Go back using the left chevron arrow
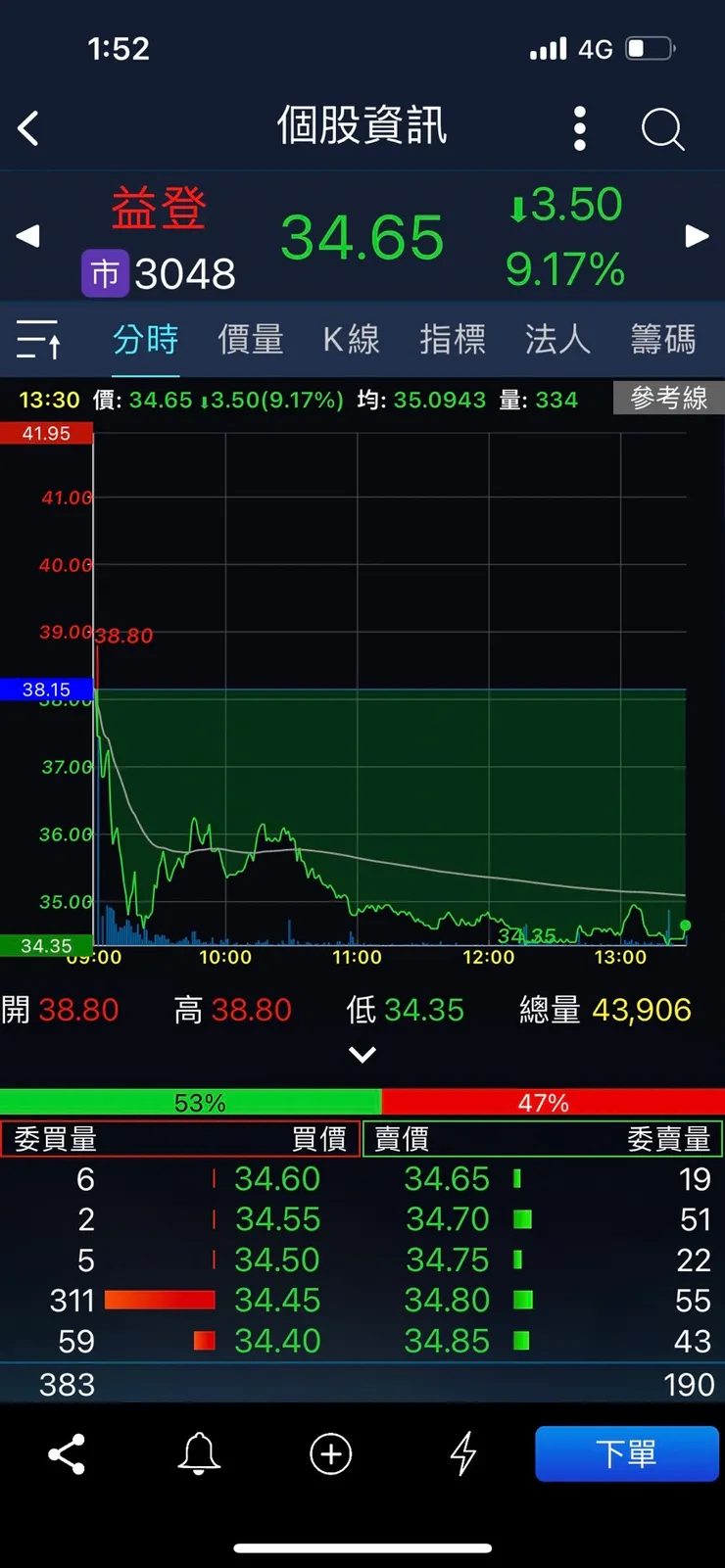The height and width of the screenshot is (1568, 725). pos(28,128)
